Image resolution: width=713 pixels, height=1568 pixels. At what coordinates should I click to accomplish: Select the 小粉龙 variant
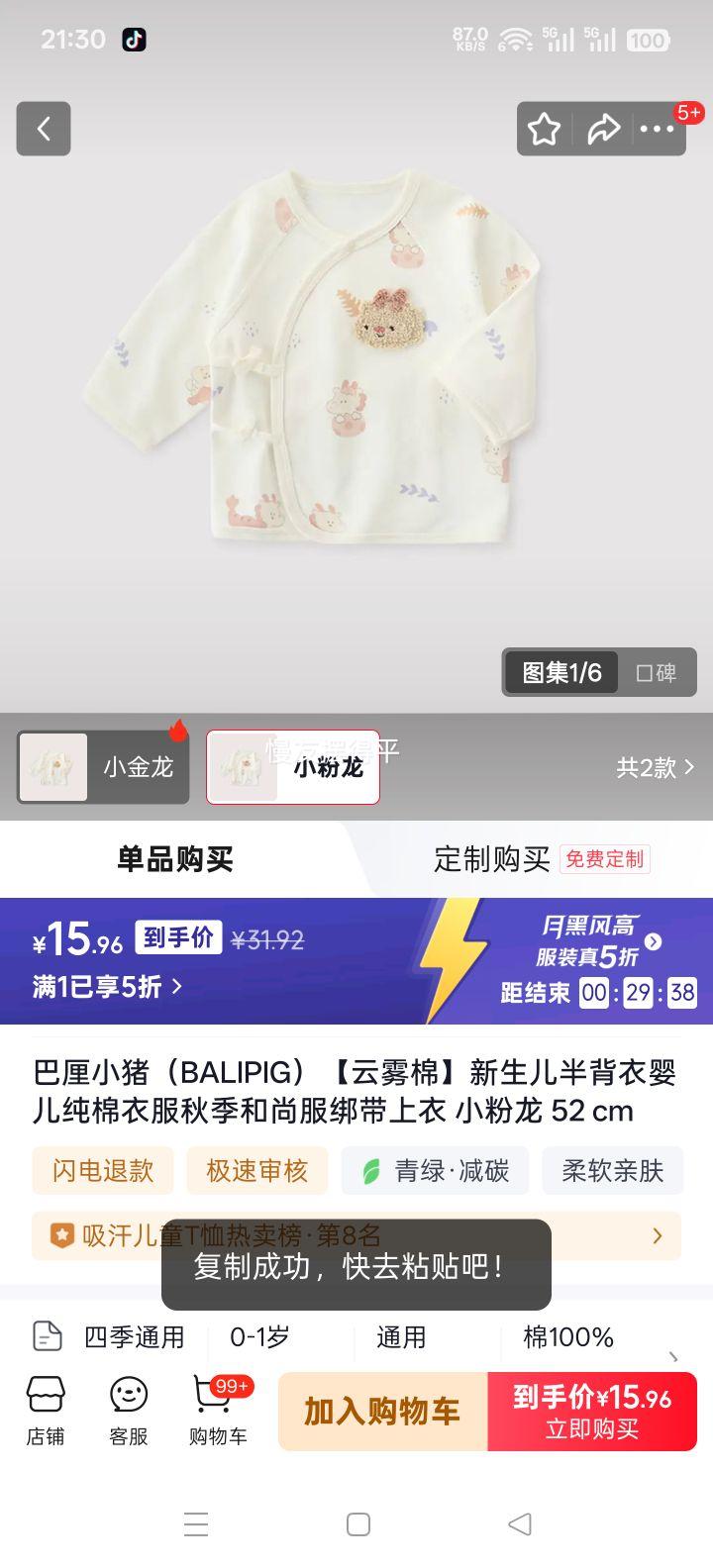[x=292, y=767]
